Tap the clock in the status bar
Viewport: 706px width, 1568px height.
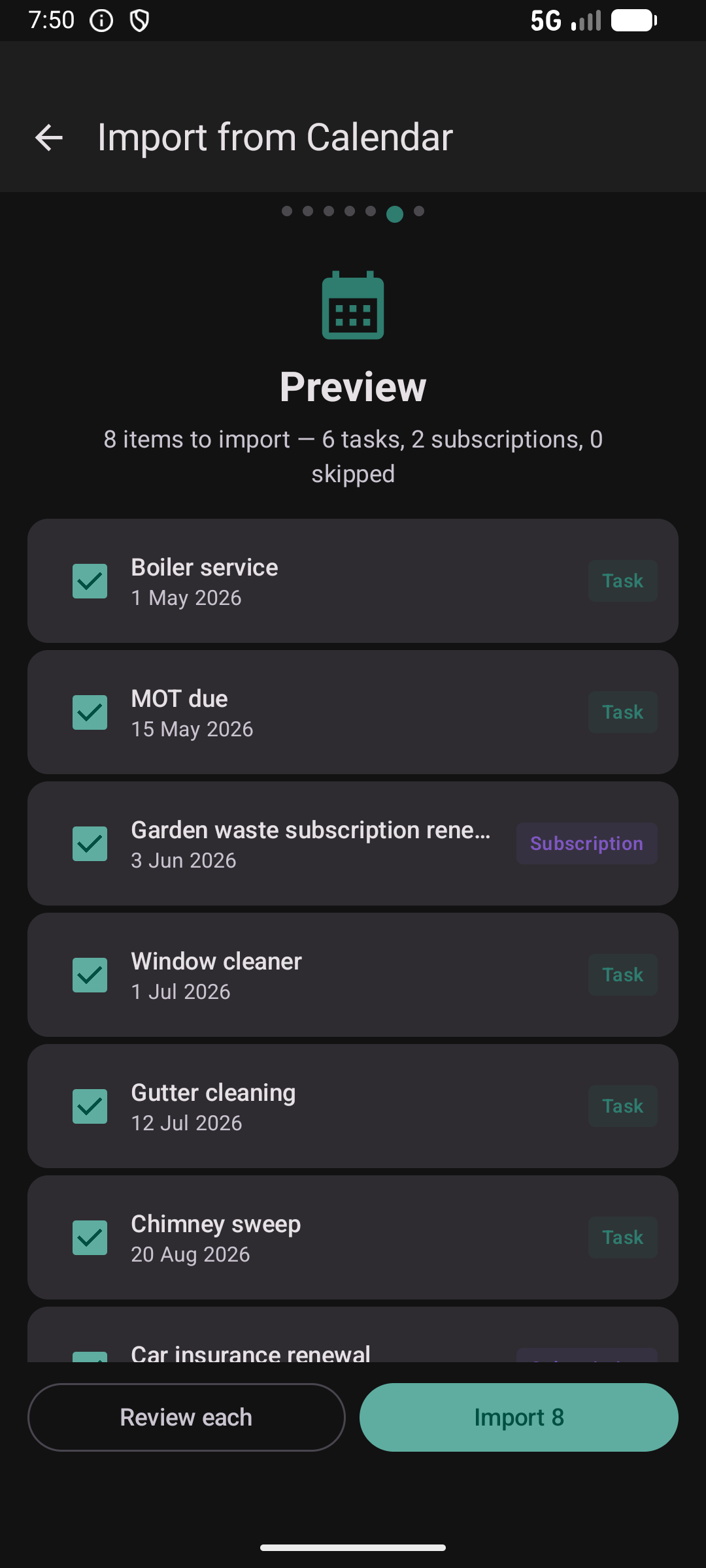(x=51, y=20)
